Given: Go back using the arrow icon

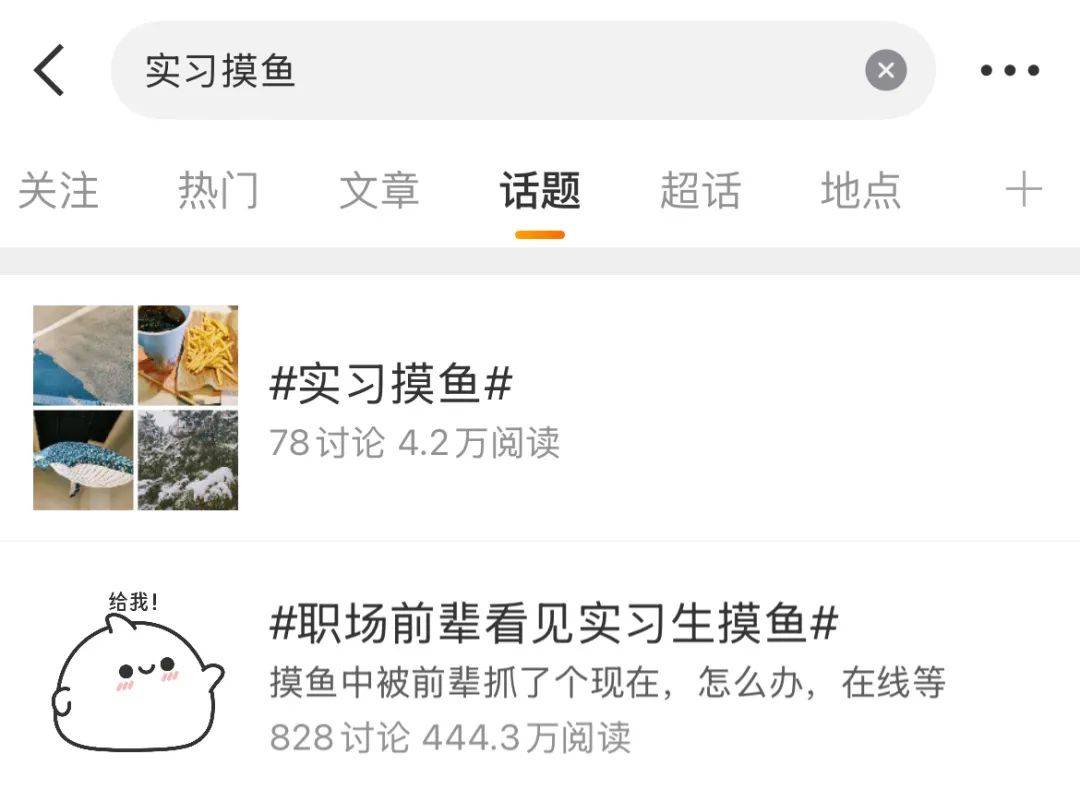Looking at the screenshot, I should 49,70.
